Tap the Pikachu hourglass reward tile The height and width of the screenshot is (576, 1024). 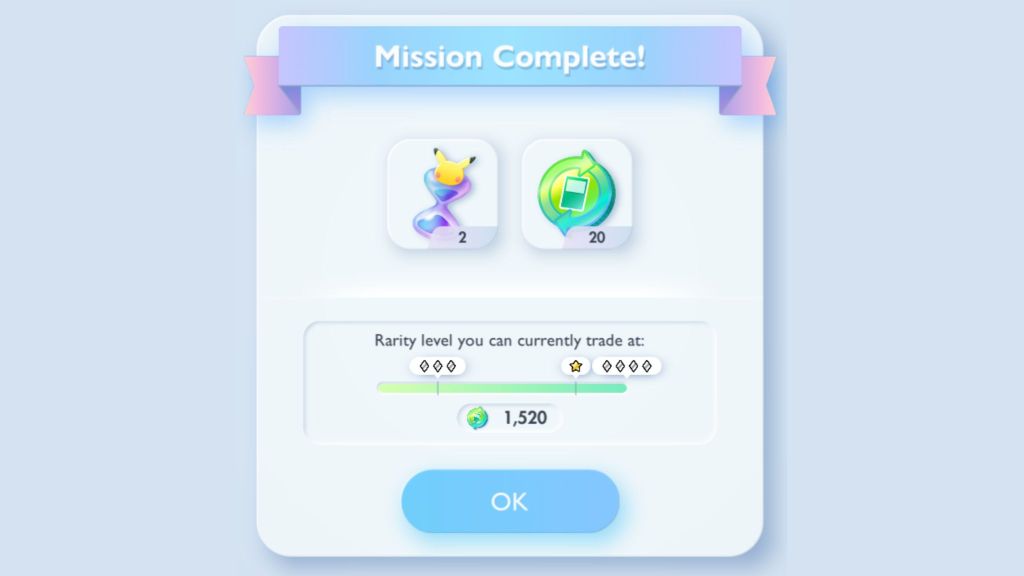(442, 194)
